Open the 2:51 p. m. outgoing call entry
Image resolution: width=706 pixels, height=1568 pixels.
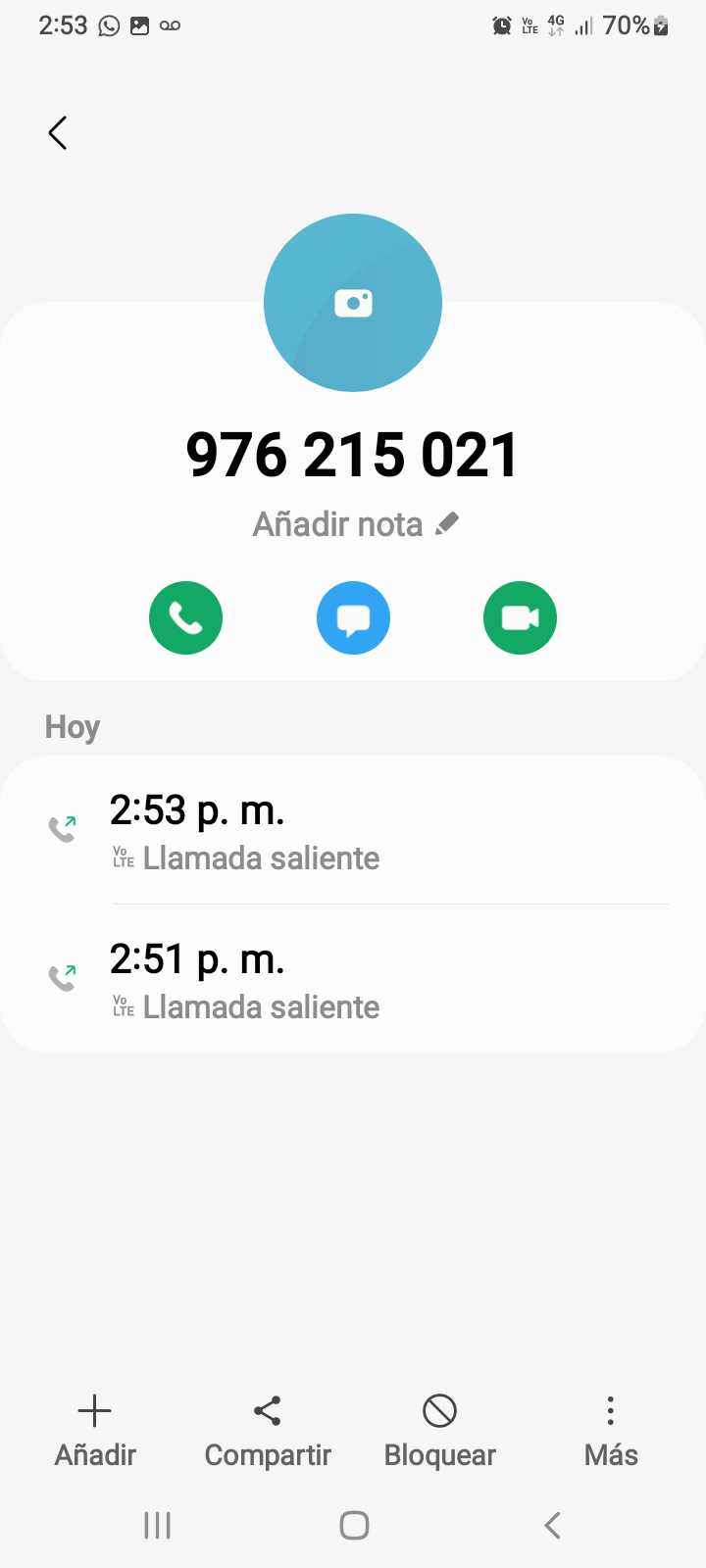click(x=353, y=980)
